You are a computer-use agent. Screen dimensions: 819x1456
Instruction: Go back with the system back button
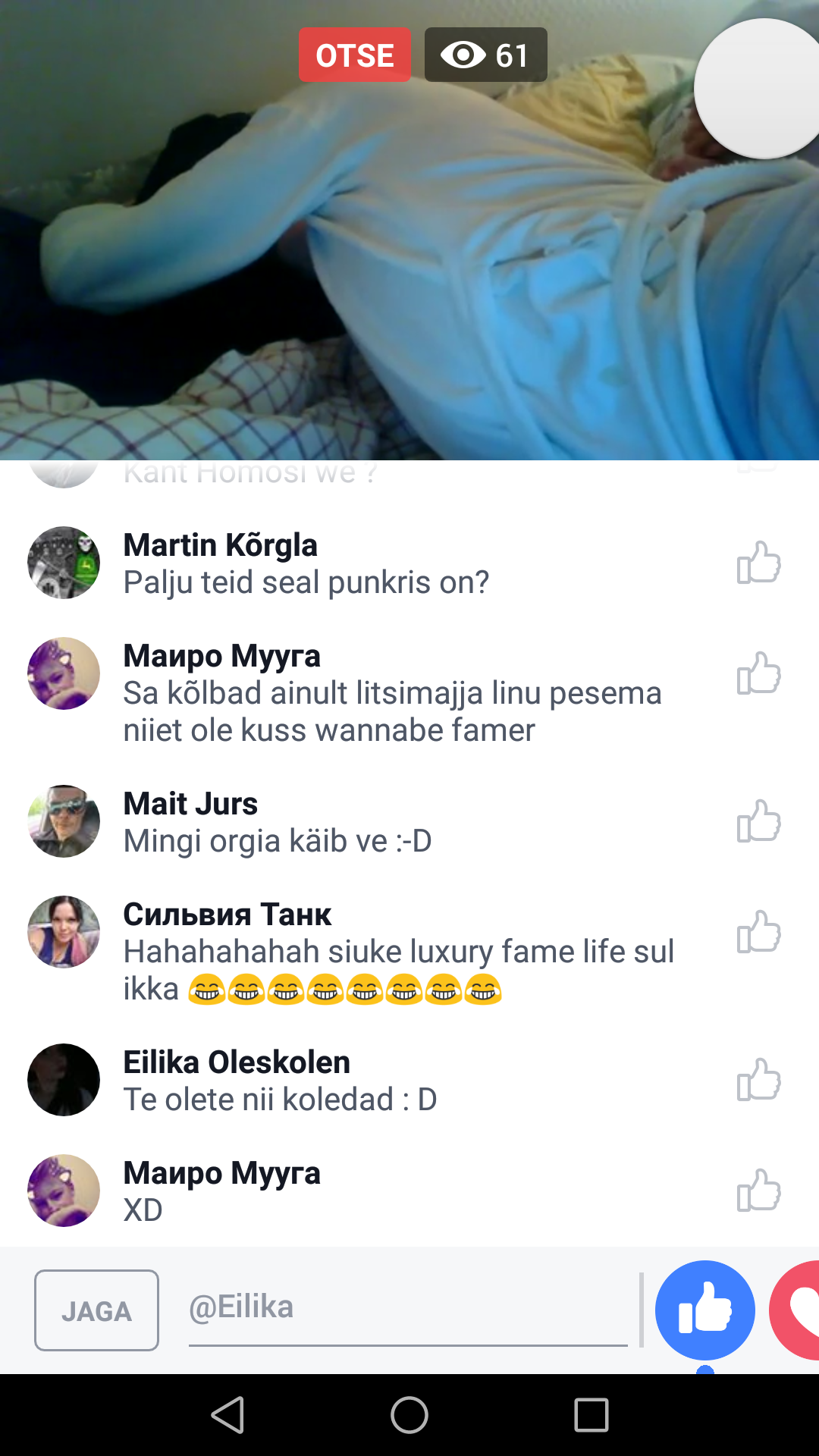tap(227, 1415)
